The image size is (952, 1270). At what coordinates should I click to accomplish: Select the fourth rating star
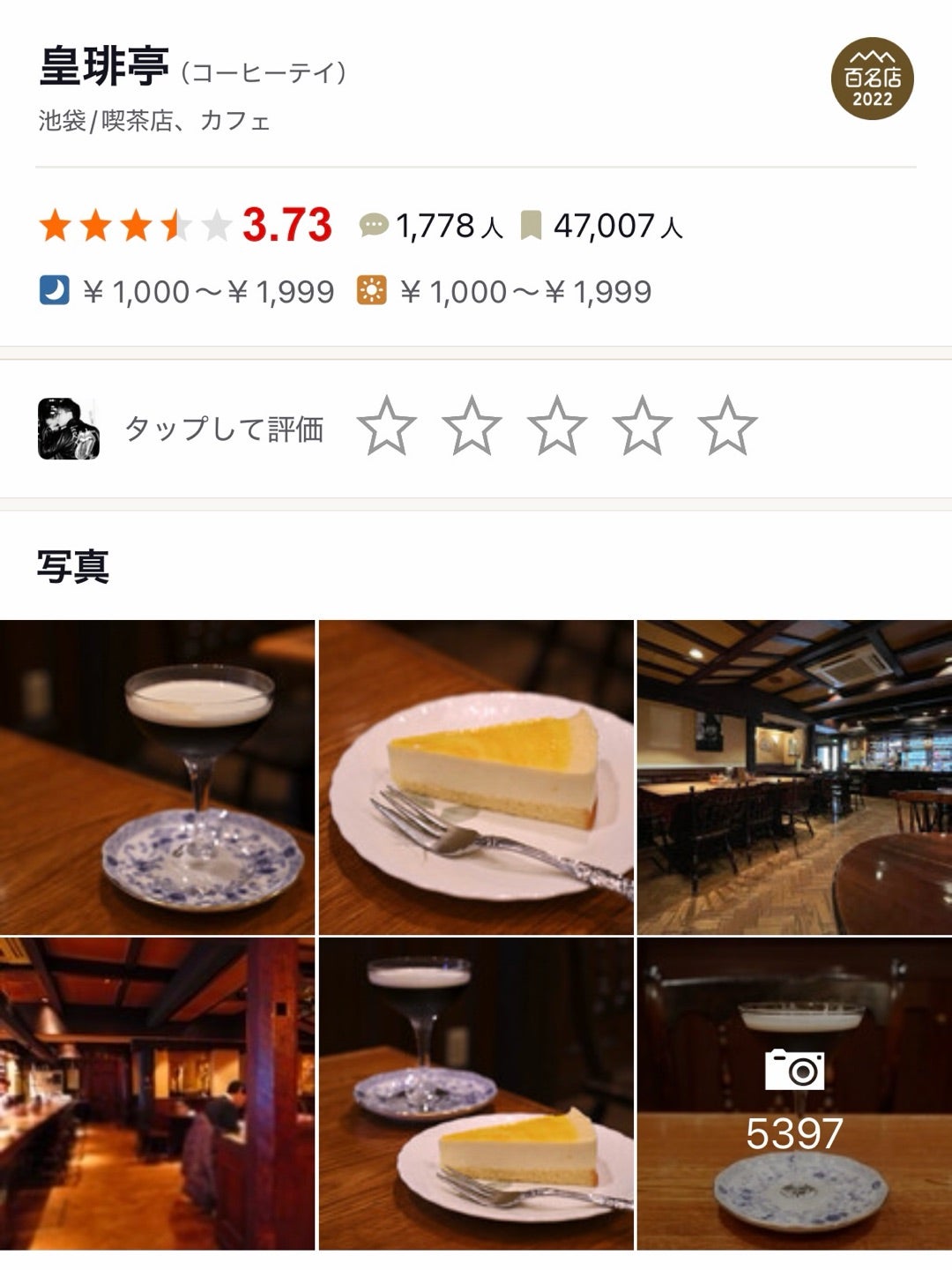(x=643, y=427)
